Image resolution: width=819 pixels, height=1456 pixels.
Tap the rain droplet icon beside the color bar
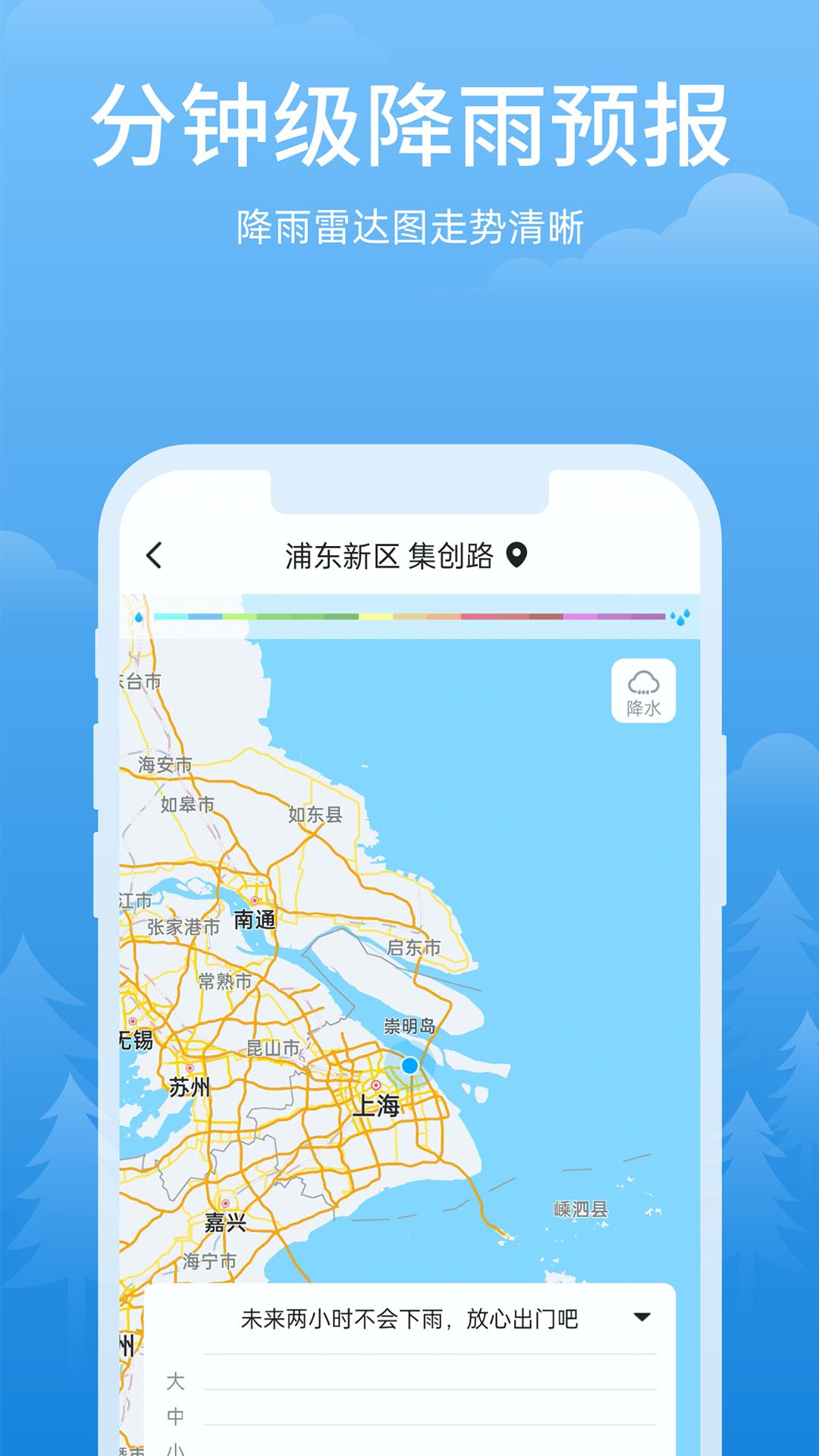click(138, 618)
